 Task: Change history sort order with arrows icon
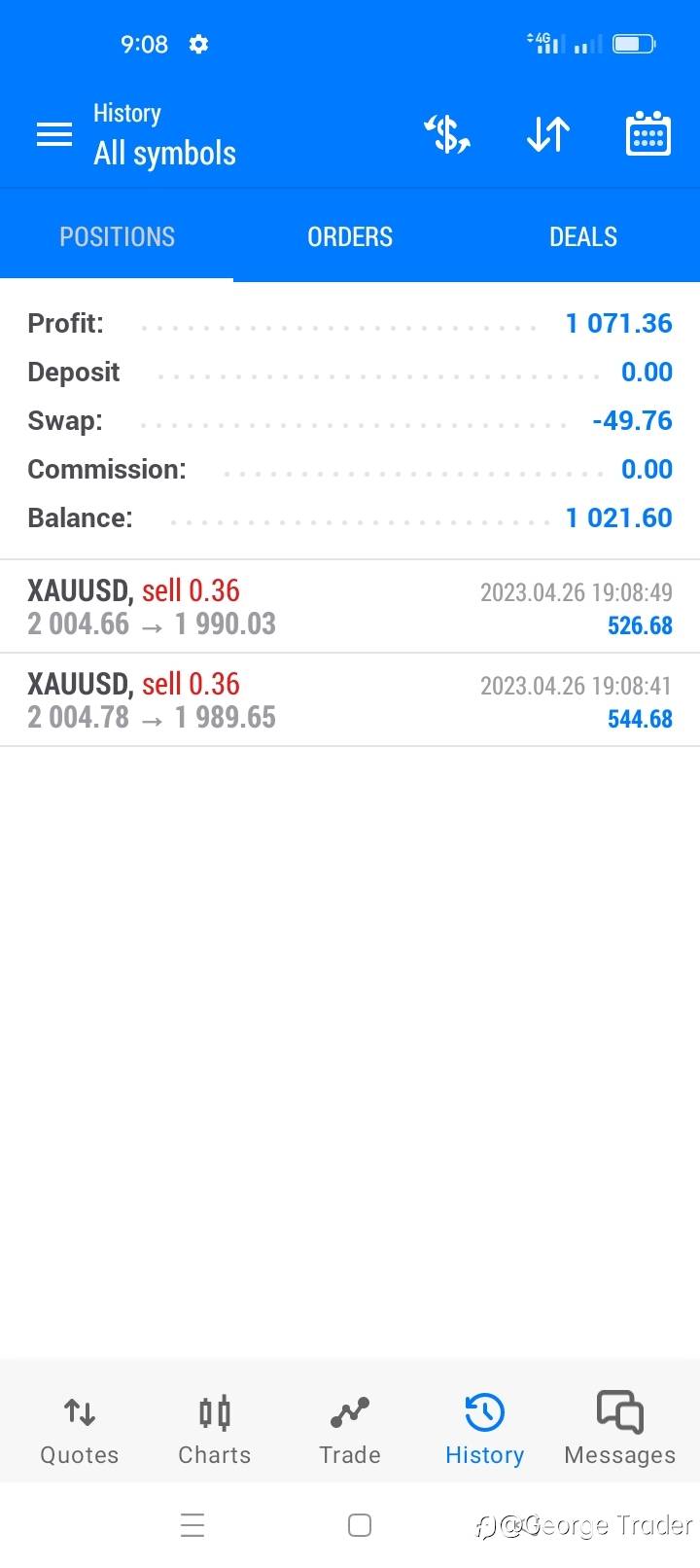tap(547, 134)
